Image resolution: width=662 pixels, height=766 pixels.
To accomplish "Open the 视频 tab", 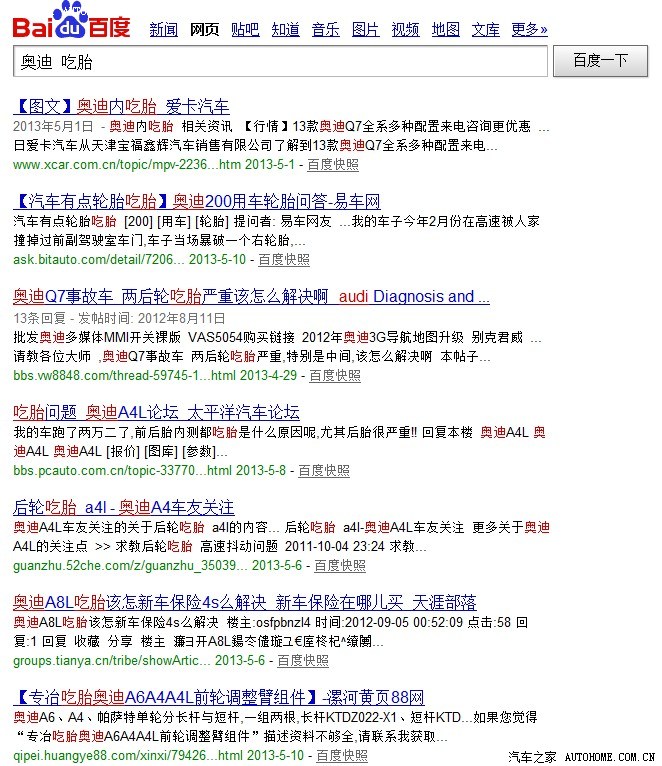I will click(x=405, y=29).
